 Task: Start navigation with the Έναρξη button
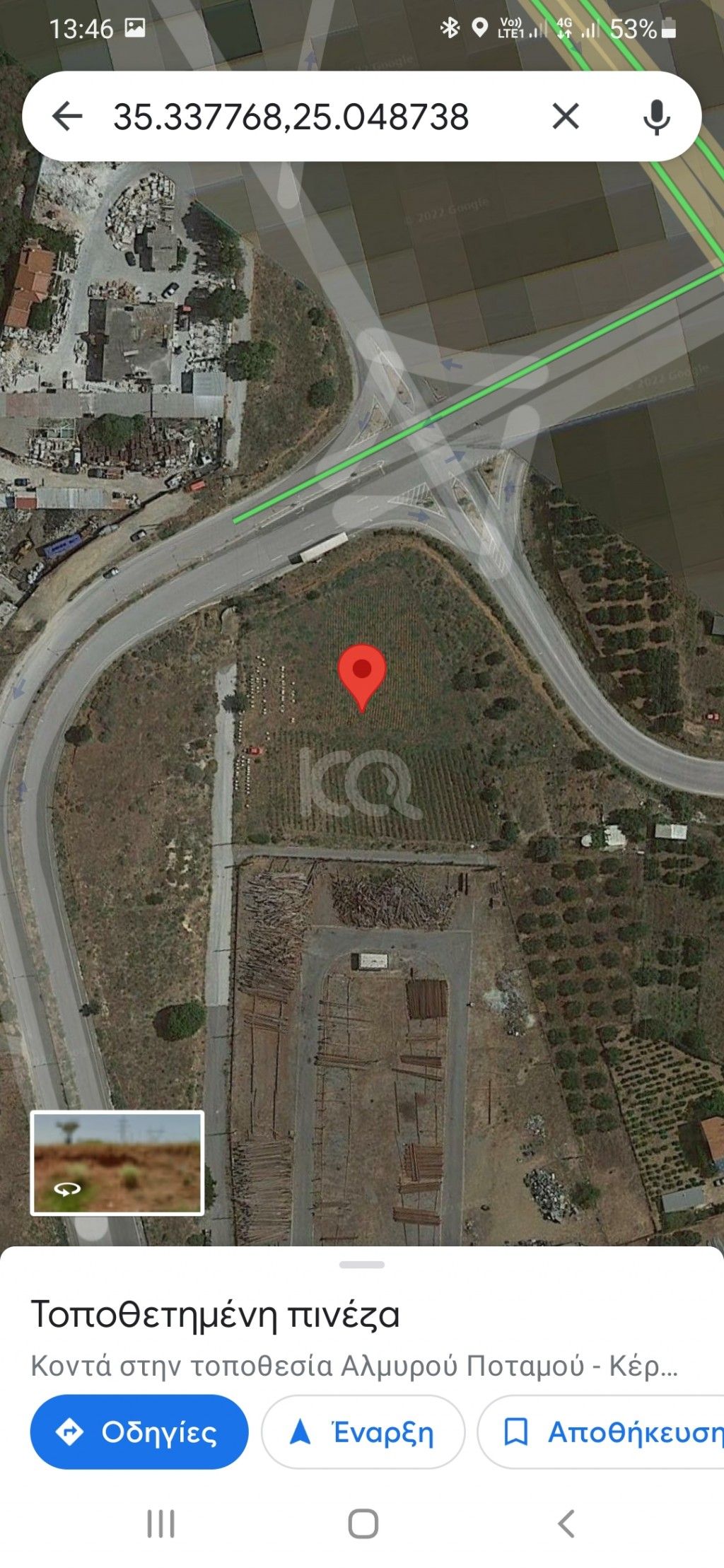coord(363,1432)
